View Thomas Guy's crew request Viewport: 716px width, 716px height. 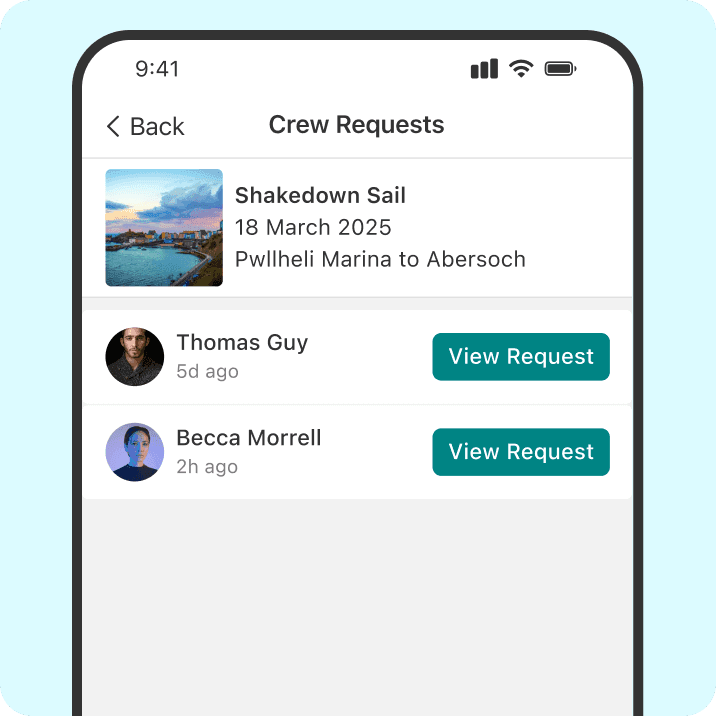tap(520, 357)
